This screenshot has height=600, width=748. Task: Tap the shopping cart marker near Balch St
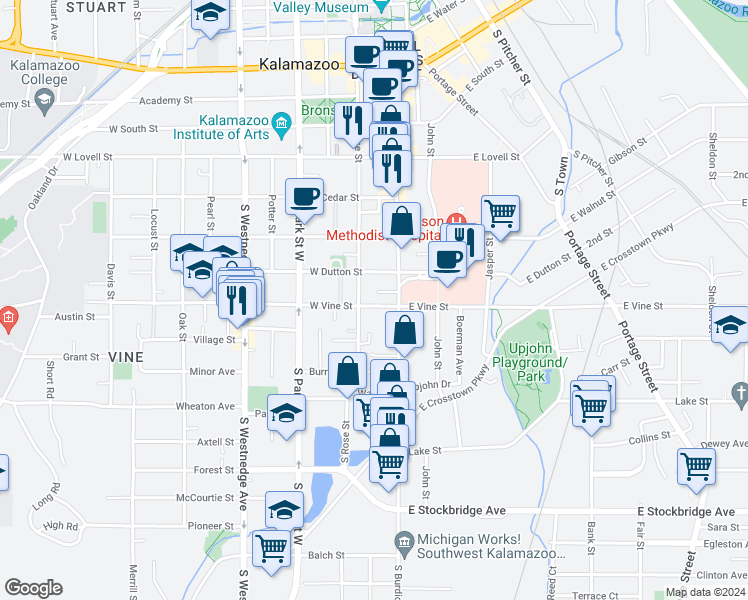click(x=271, y=549)
